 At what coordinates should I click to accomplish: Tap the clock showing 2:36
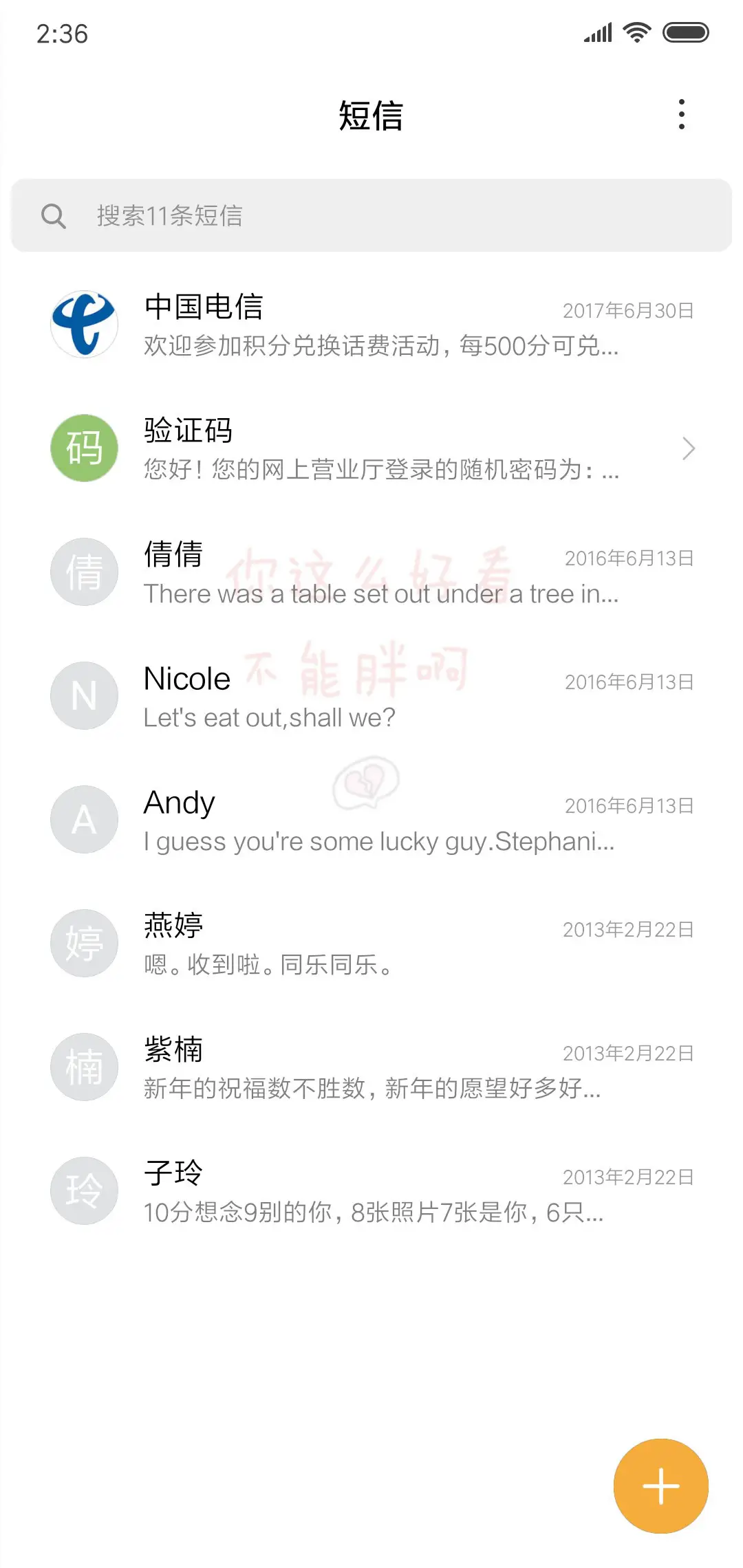click(x=62, y=33)
